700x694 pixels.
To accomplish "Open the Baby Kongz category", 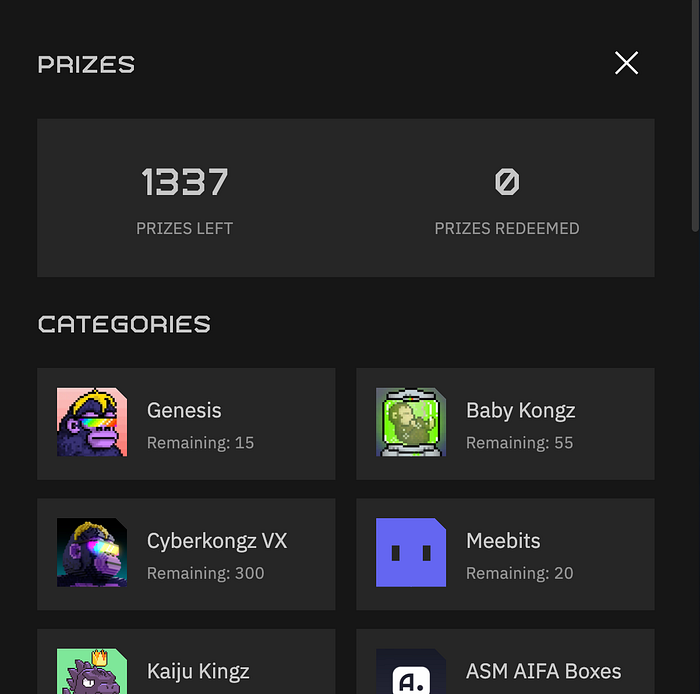I will (x=505, y=424).
